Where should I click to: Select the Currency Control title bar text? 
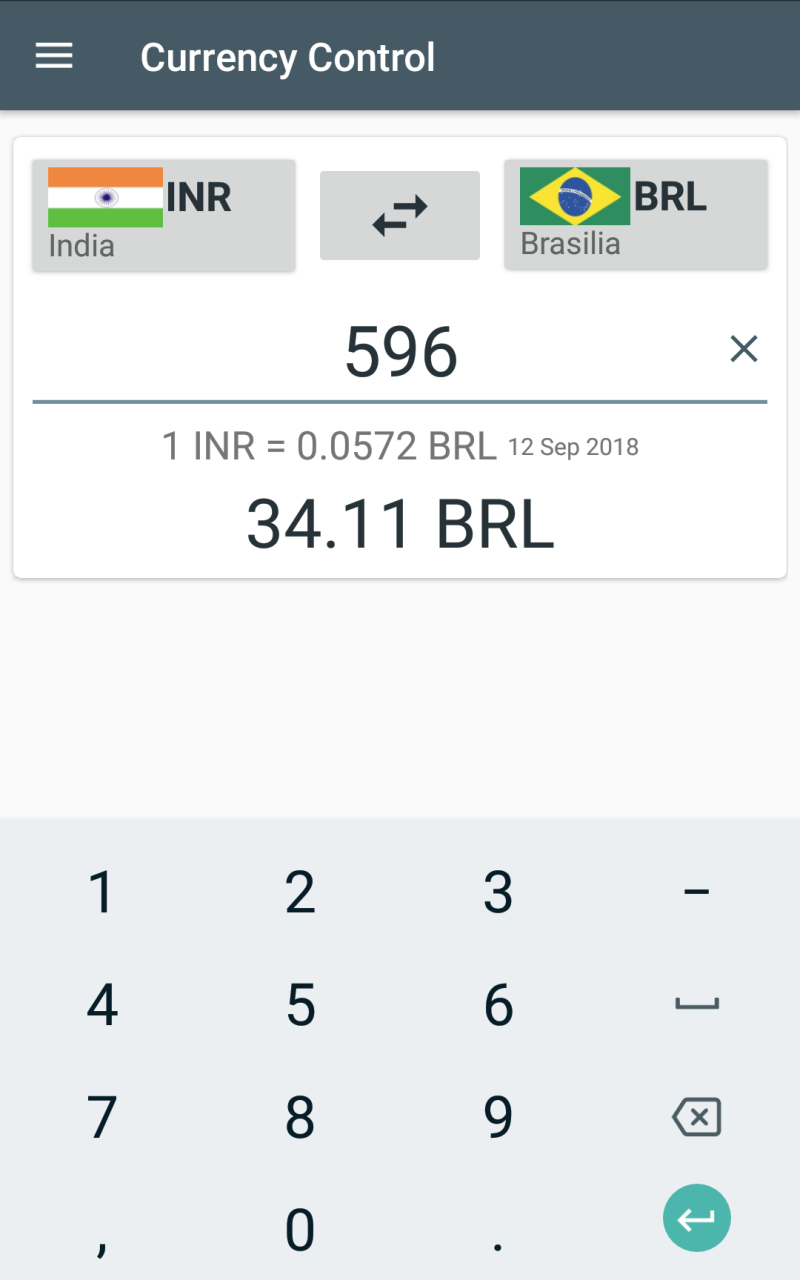(x=288, y=57)
